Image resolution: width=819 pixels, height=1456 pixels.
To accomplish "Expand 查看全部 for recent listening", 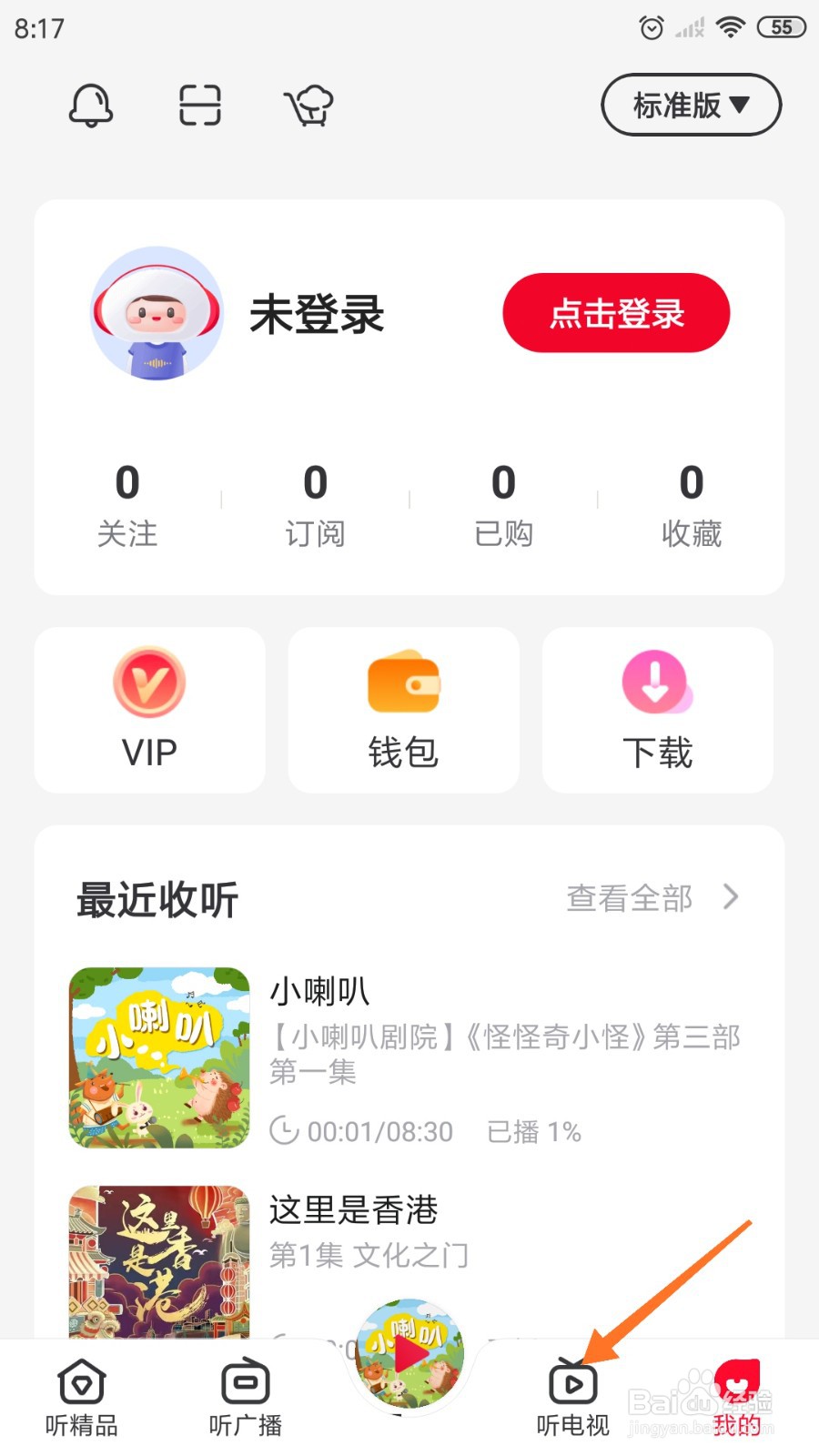I will [630, 898].
